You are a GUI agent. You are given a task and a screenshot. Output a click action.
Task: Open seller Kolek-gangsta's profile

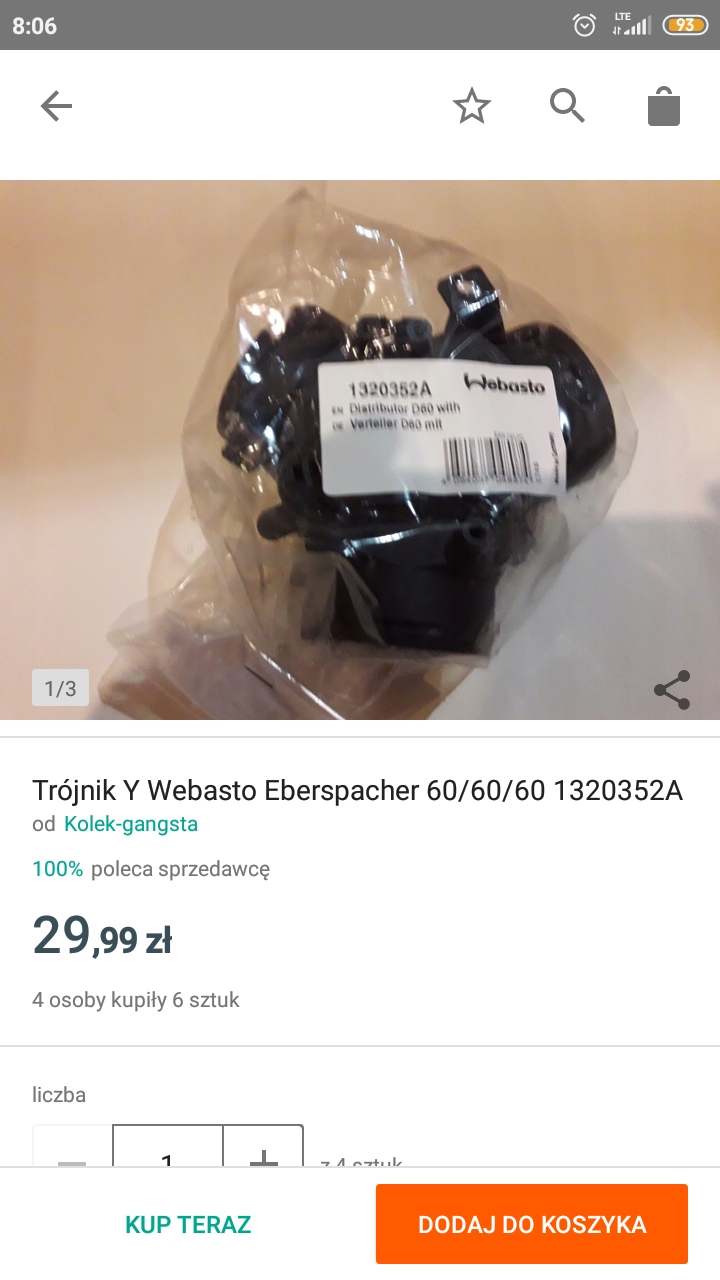pos(131,824)
